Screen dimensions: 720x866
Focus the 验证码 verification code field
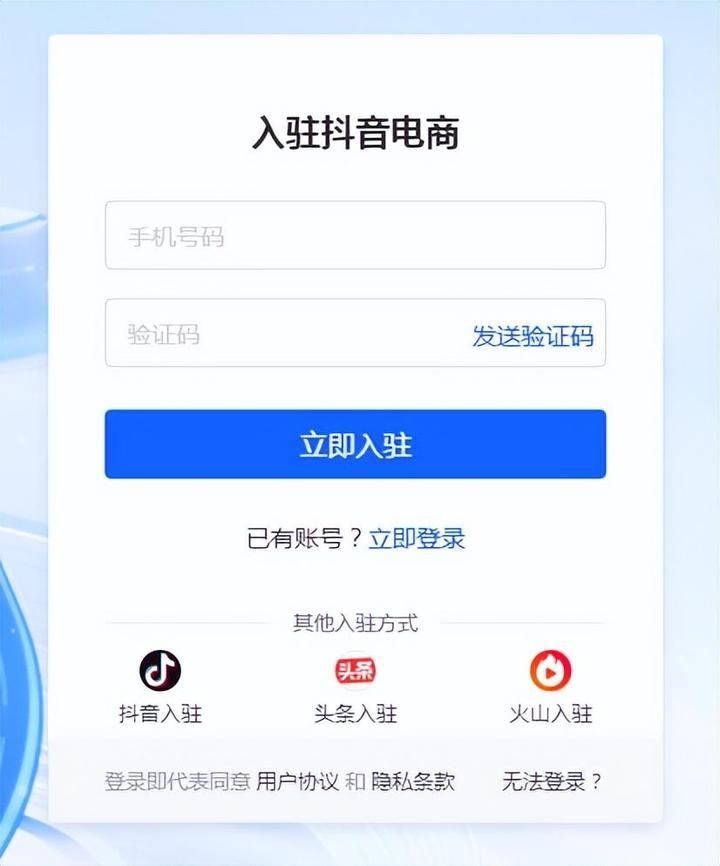280,334
